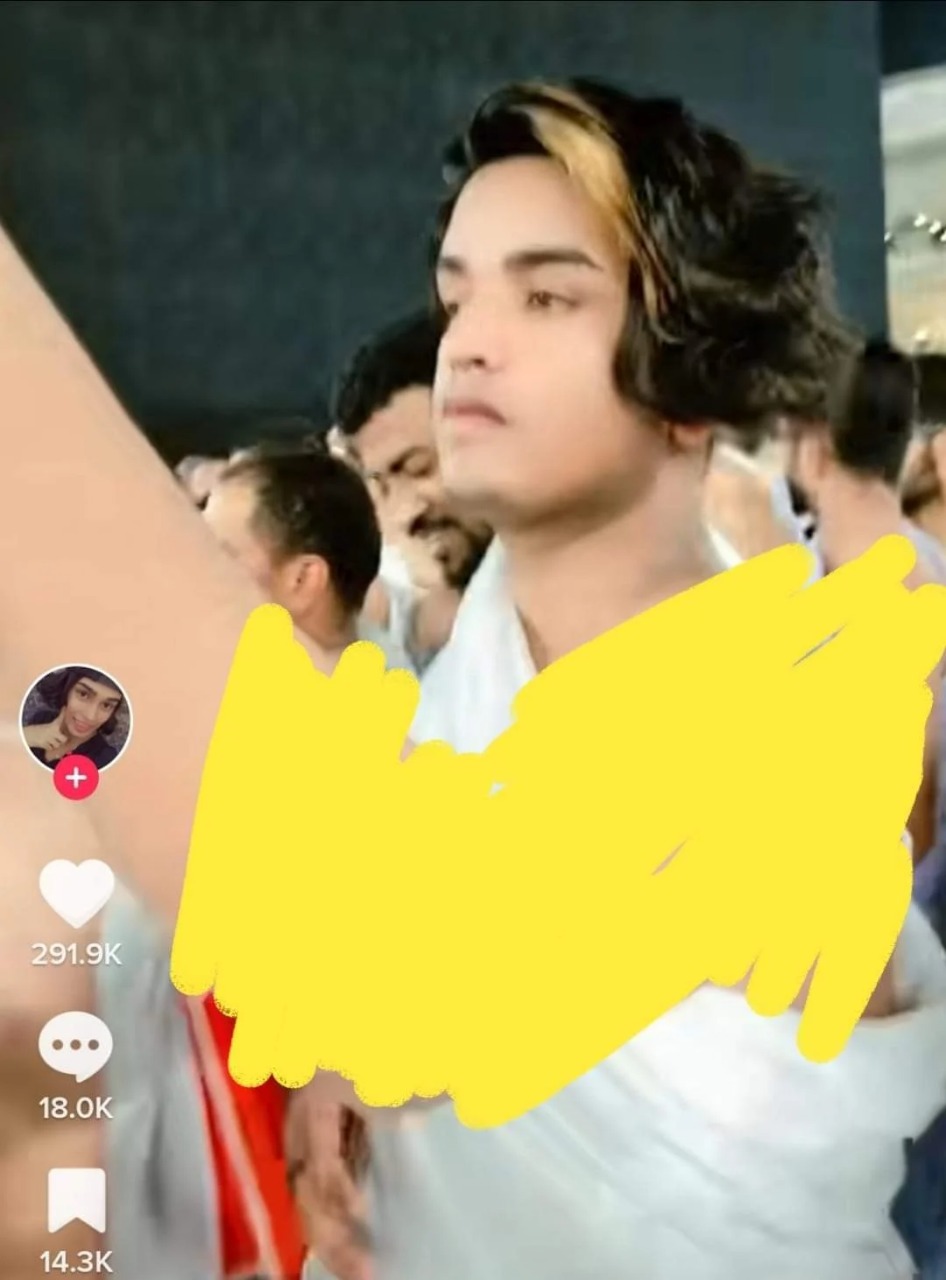This screenshot has width=946, height=1280.
Task: Bookmark this video to favorites
Action: (x=76, y=1200)
